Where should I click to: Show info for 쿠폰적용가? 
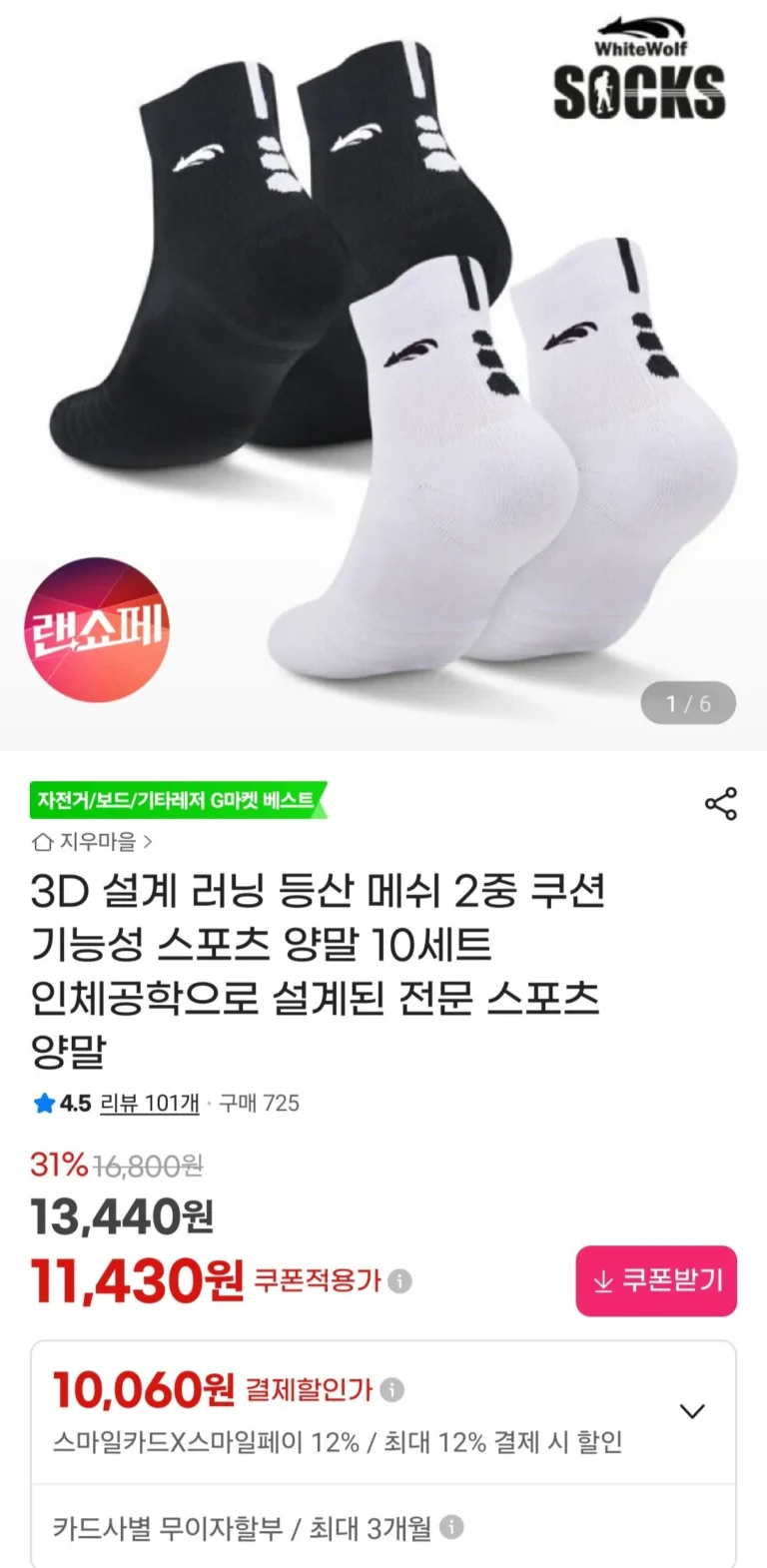(x=399, y=1281)
